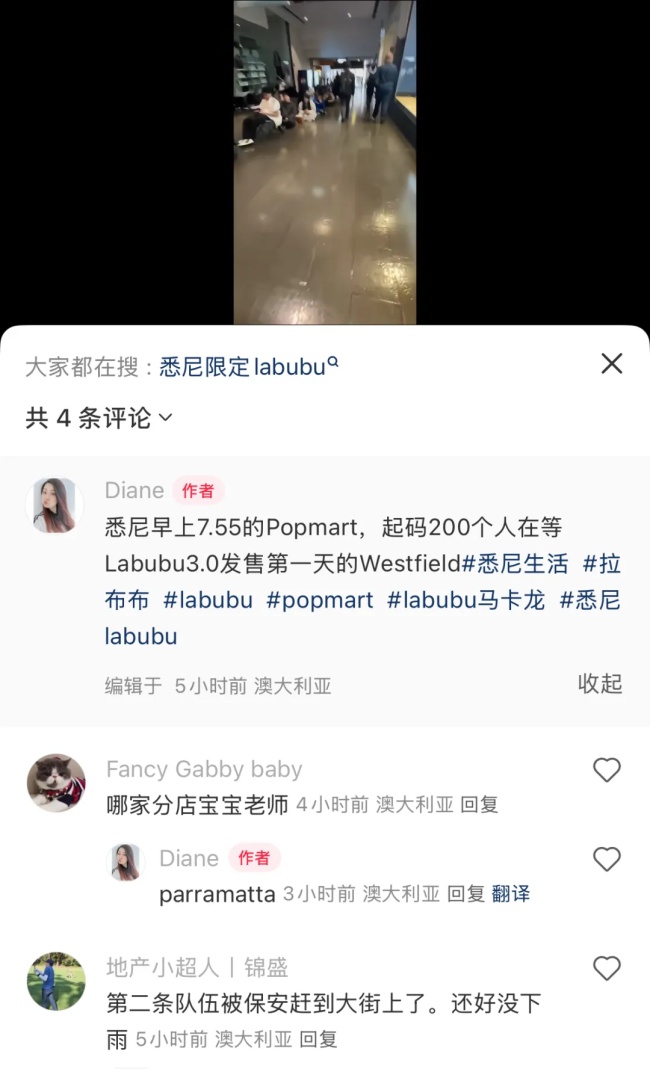Open hashtag #popmart

pyautogui.click(x=319, y=600)
